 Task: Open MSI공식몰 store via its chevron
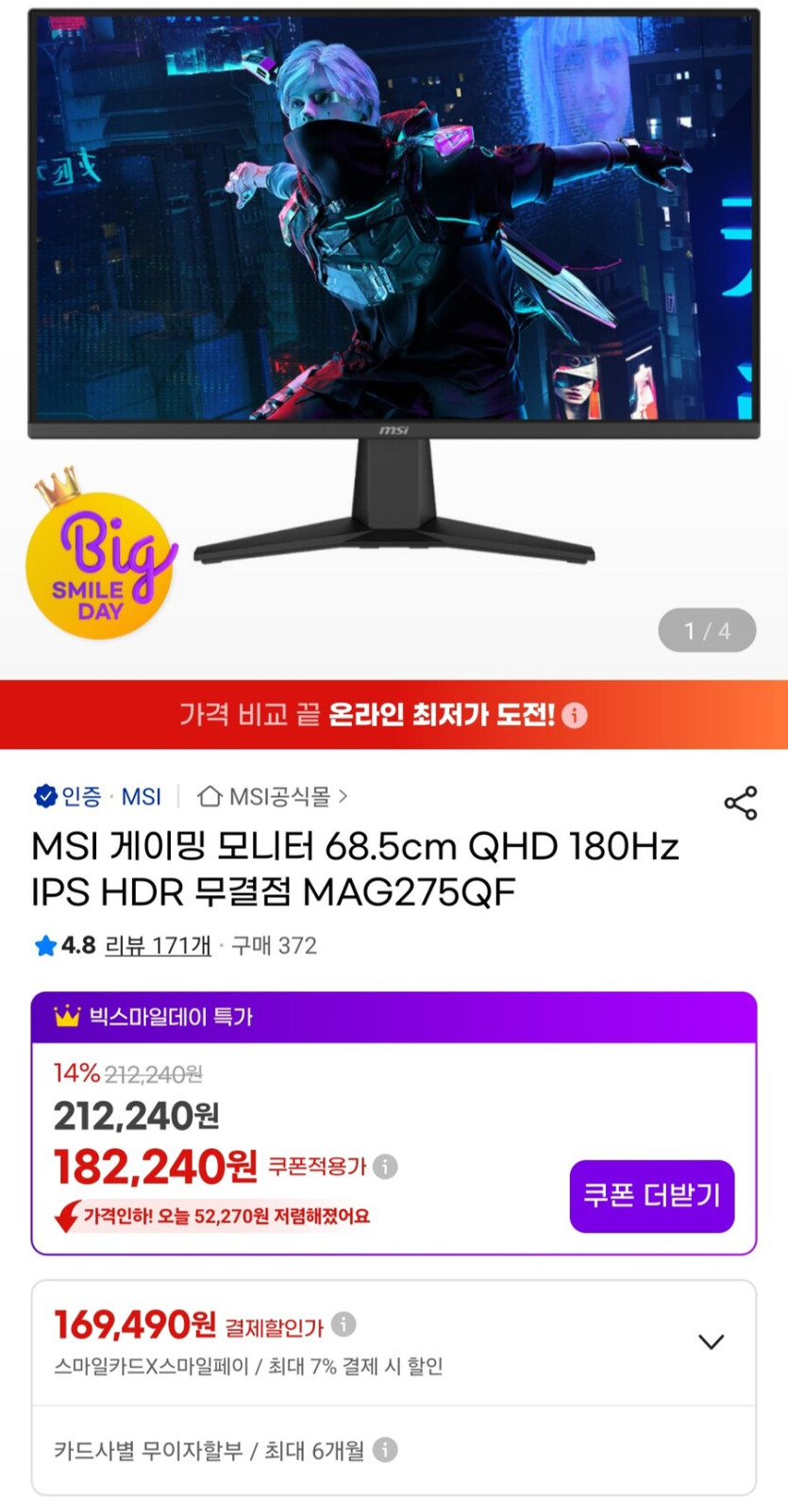tap(342, 797)
